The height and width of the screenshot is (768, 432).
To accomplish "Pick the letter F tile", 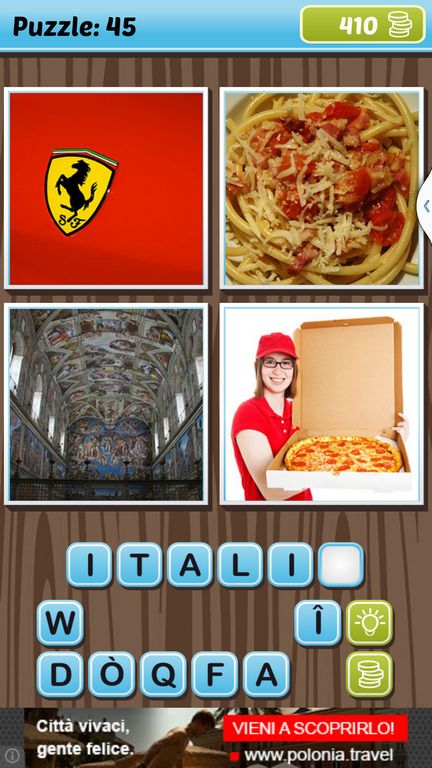I will click(x=215, y=675).
